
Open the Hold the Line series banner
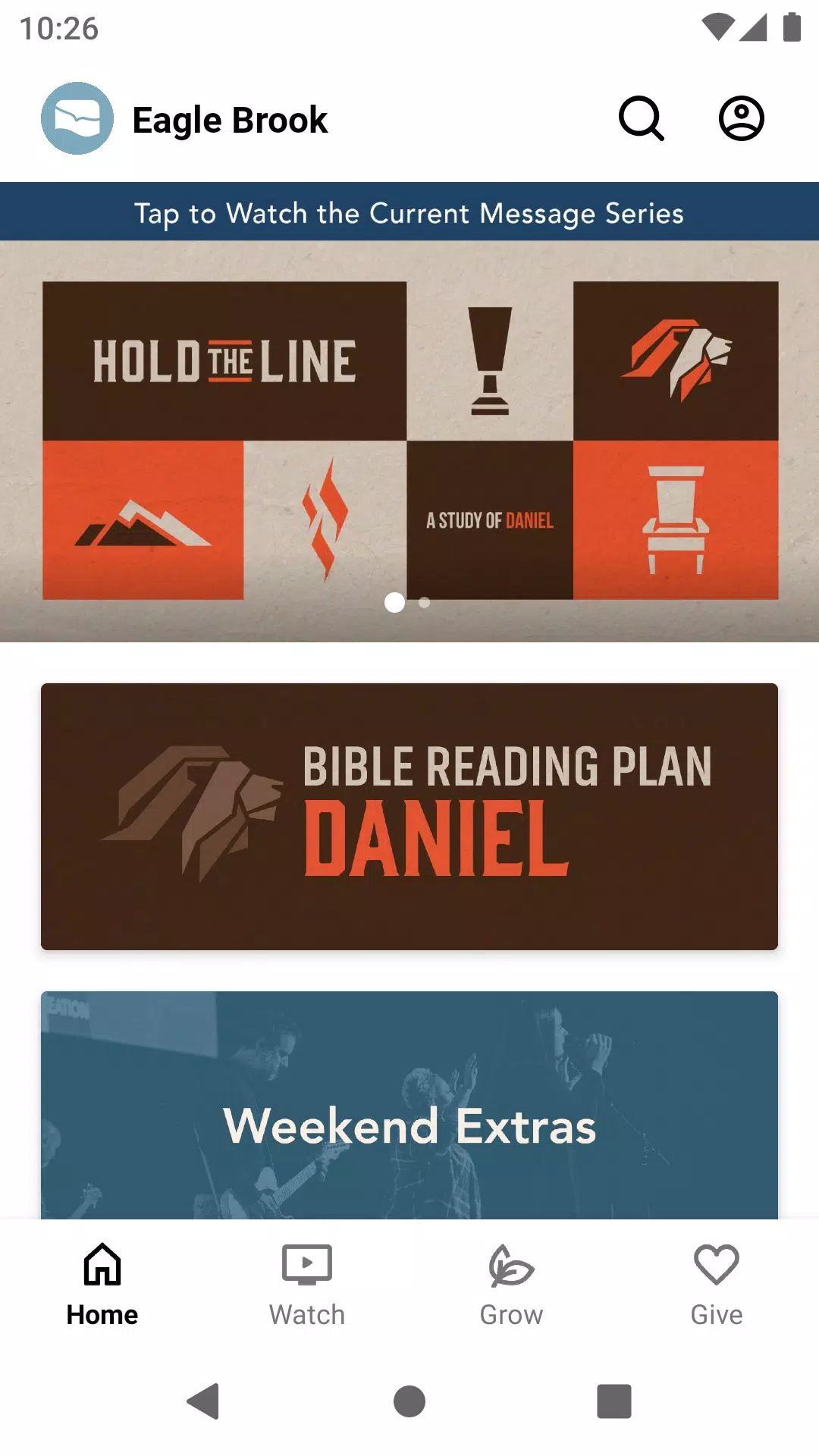(409, 441)
